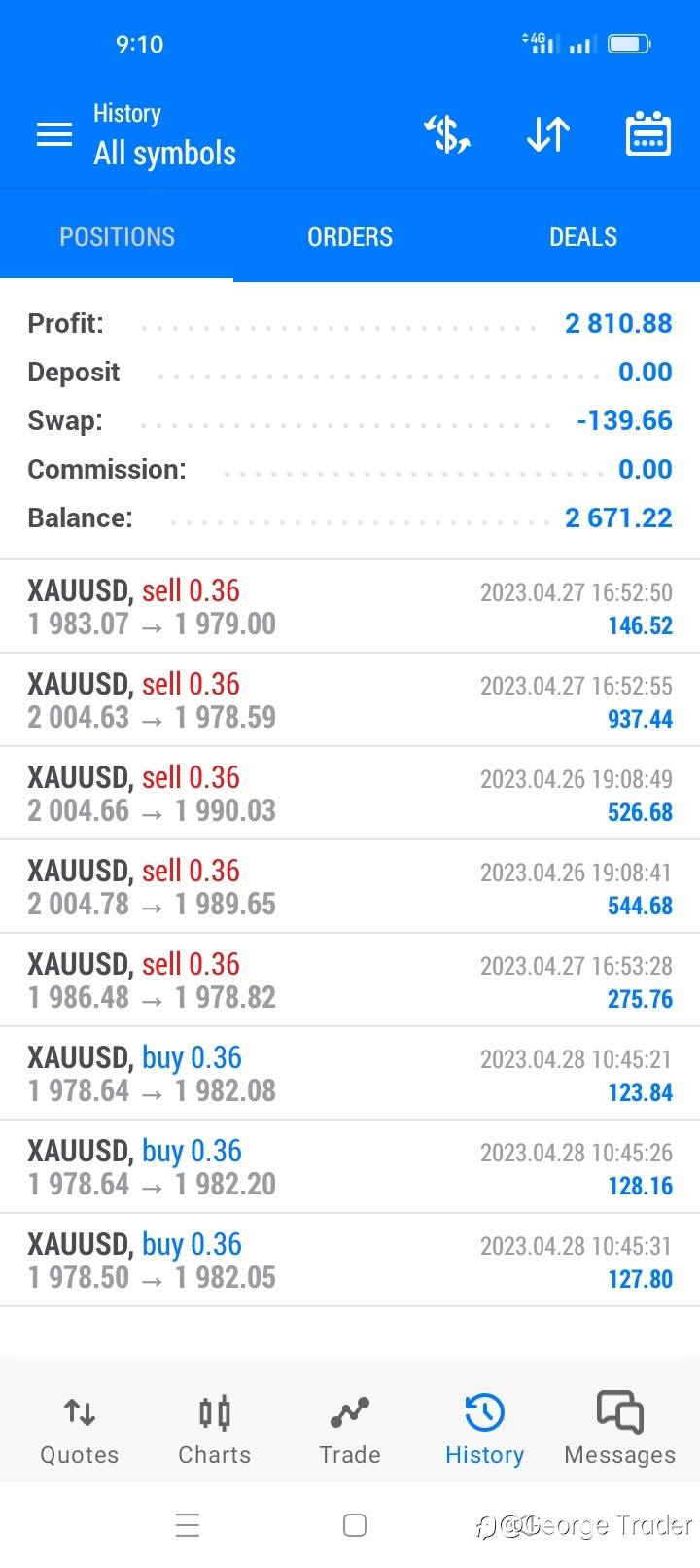Switch to the Deals tab
700x1568 pixels.
point(582,236)
